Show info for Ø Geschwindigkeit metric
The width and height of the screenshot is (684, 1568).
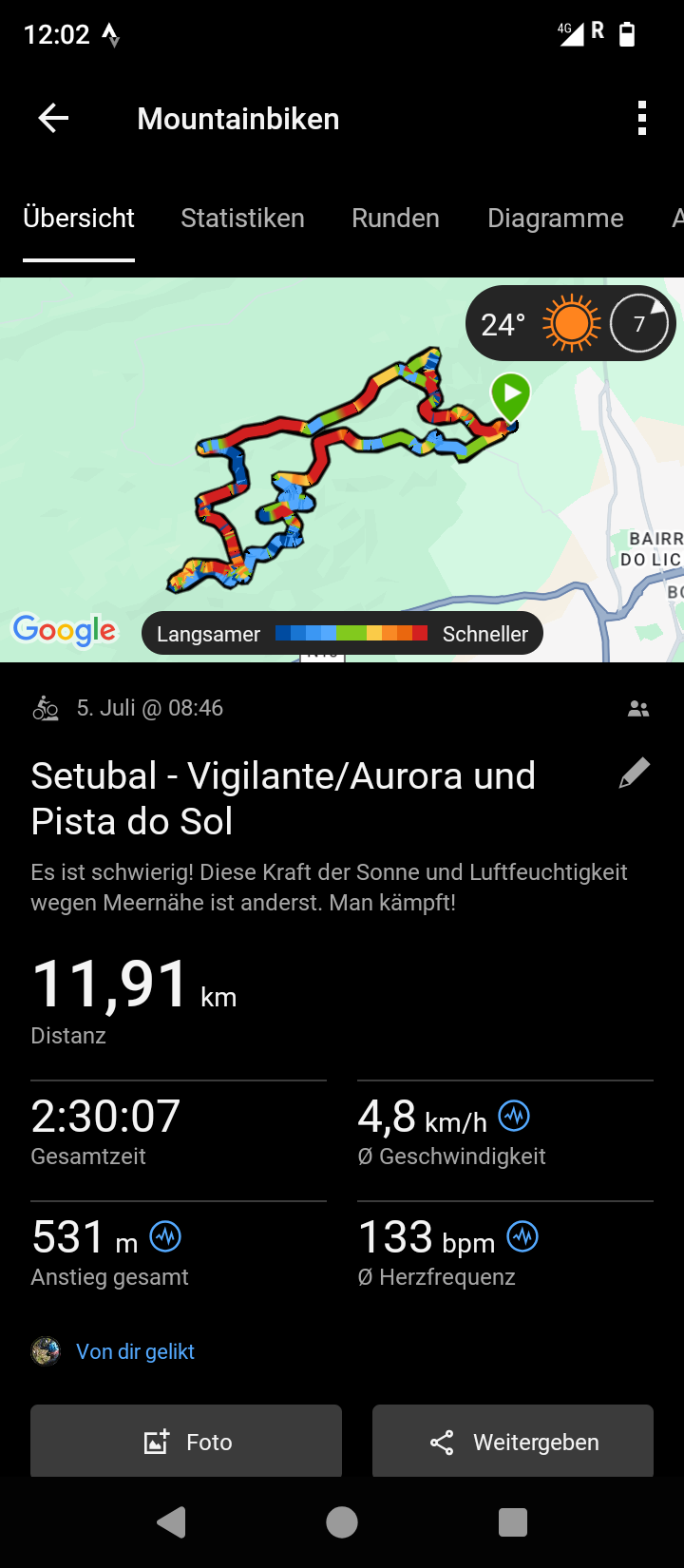(514, 1116)
